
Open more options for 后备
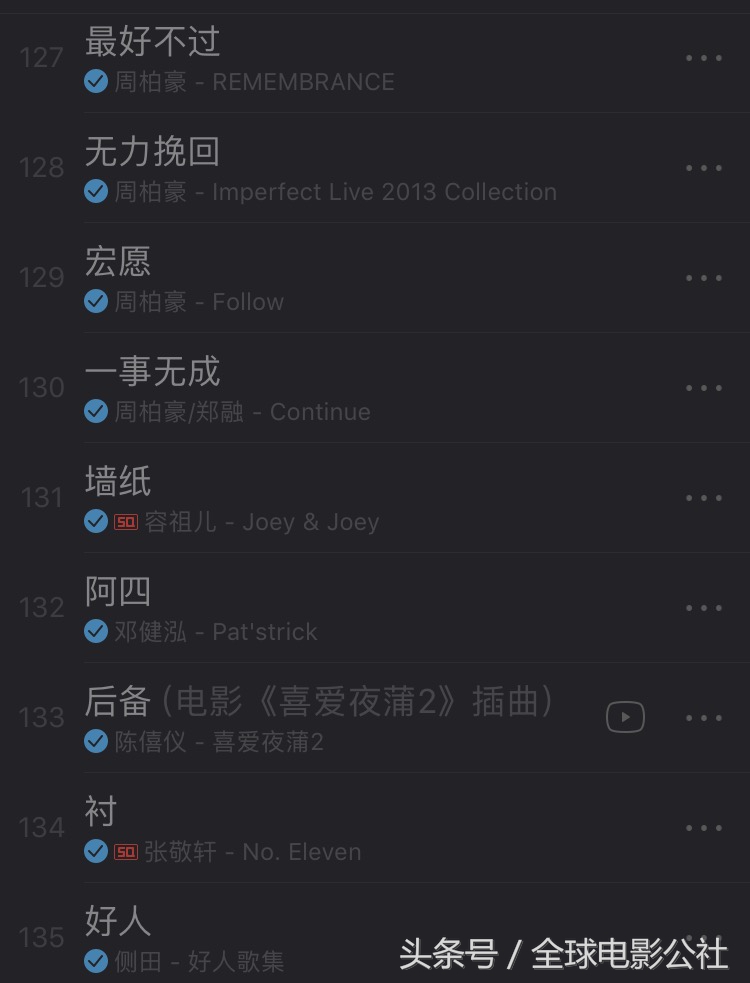(705, 718)
